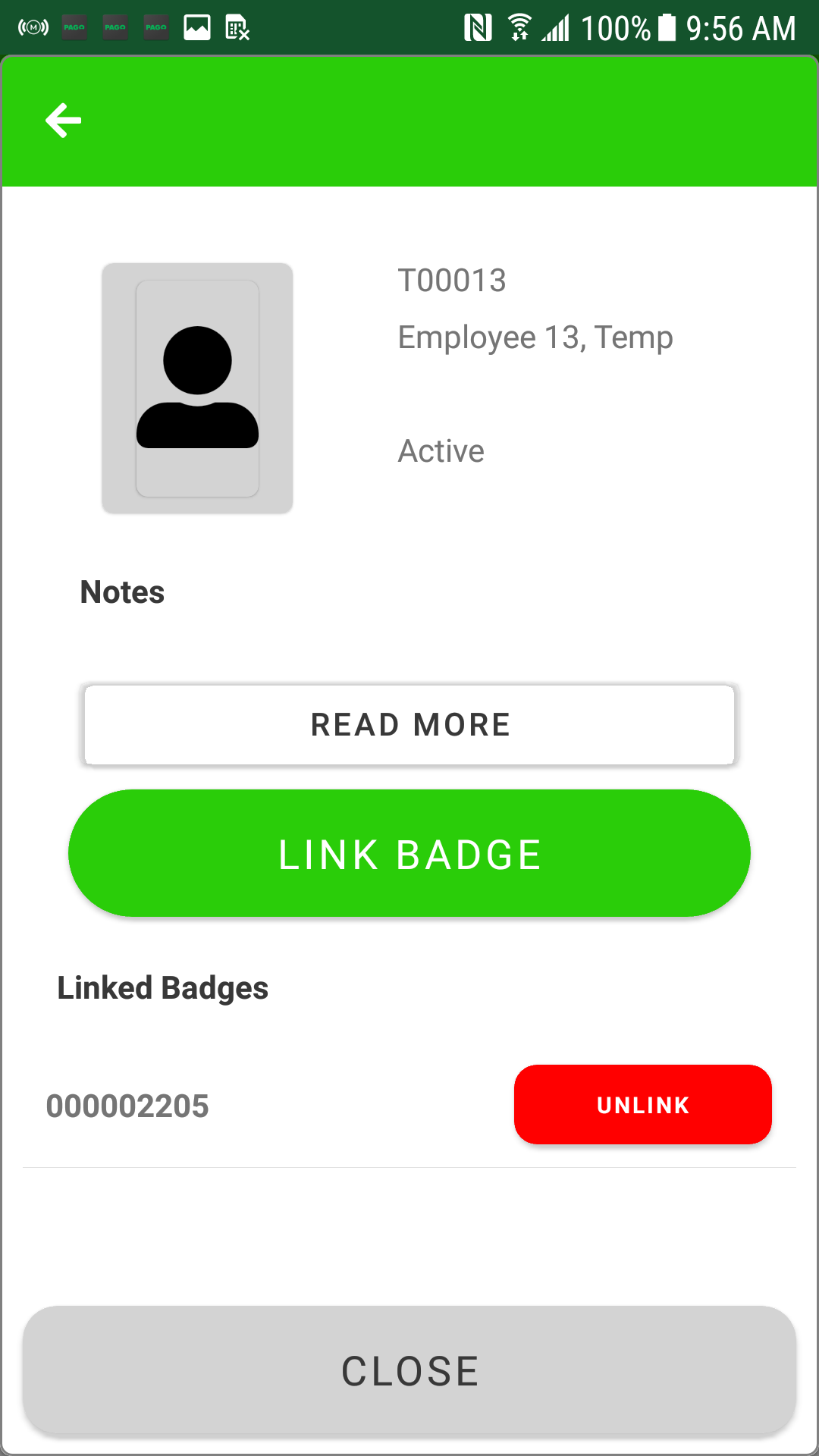Screen dimensions: 819x1456
Task: Tap the second PAGO notification icon
Action: (x=115, y=27)
